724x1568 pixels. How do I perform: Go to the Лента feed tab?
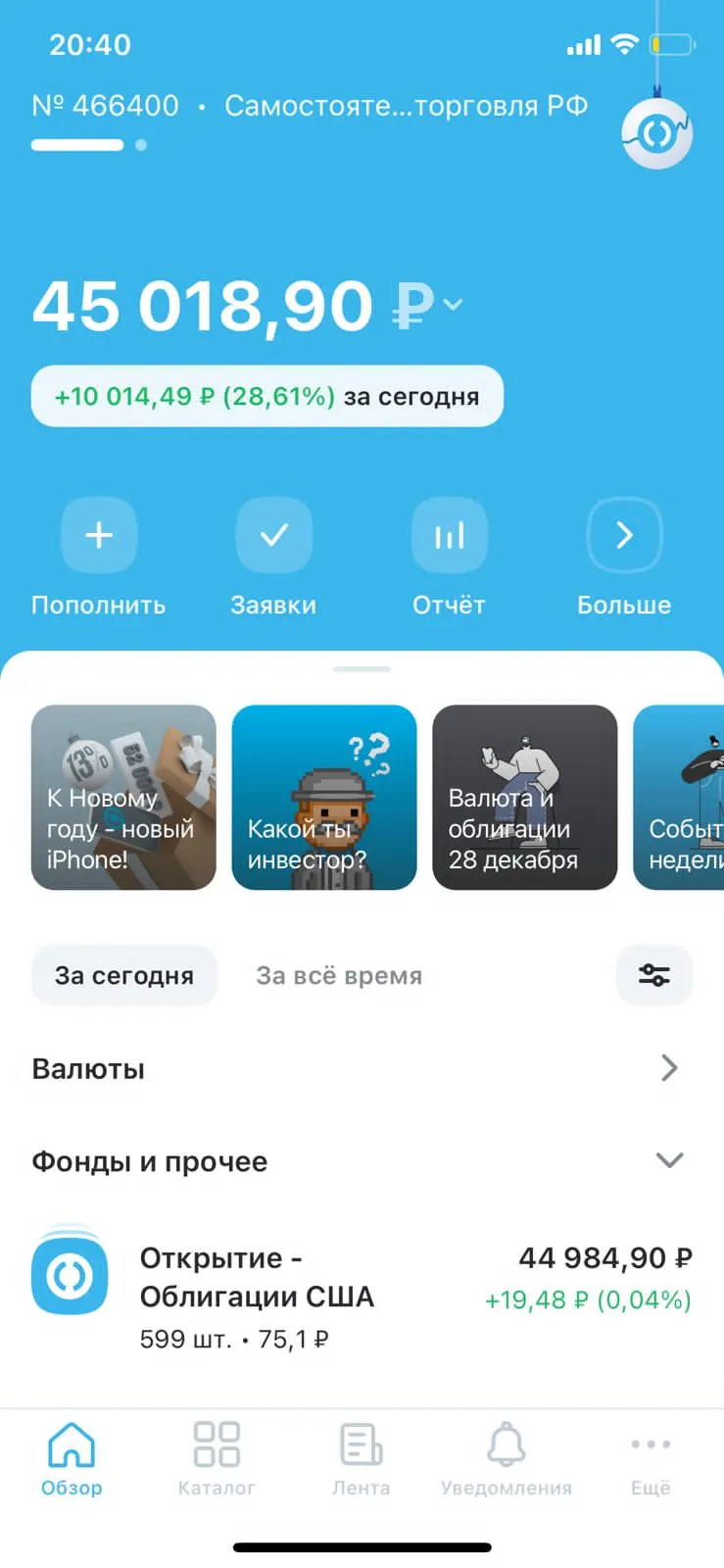point(362,1458)
